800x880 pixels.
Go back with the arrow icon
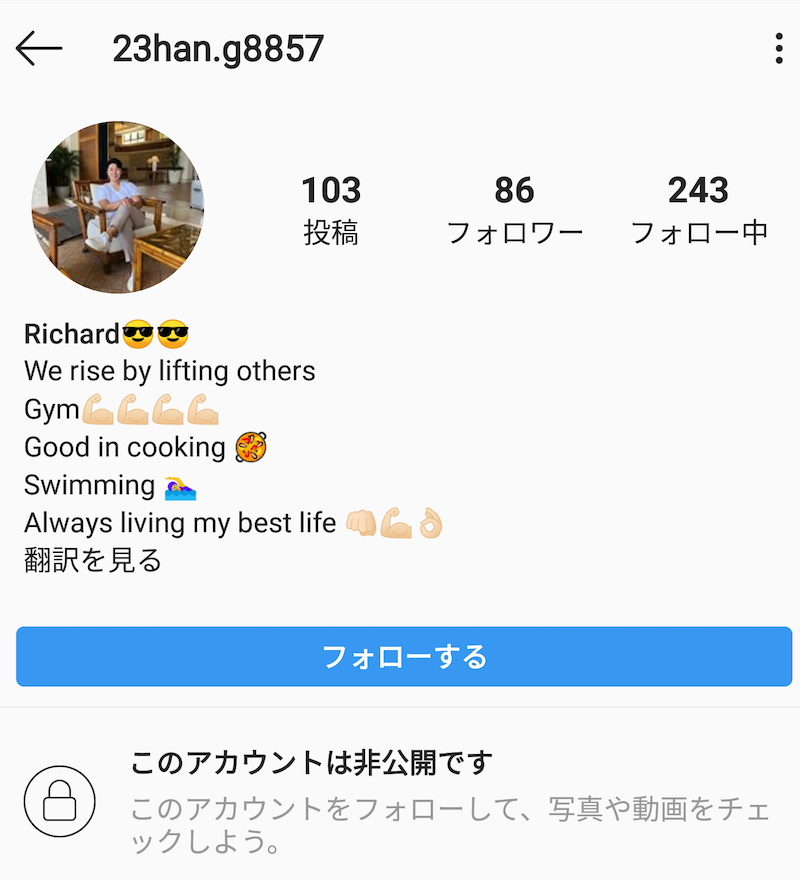click(x=39, y=48)
